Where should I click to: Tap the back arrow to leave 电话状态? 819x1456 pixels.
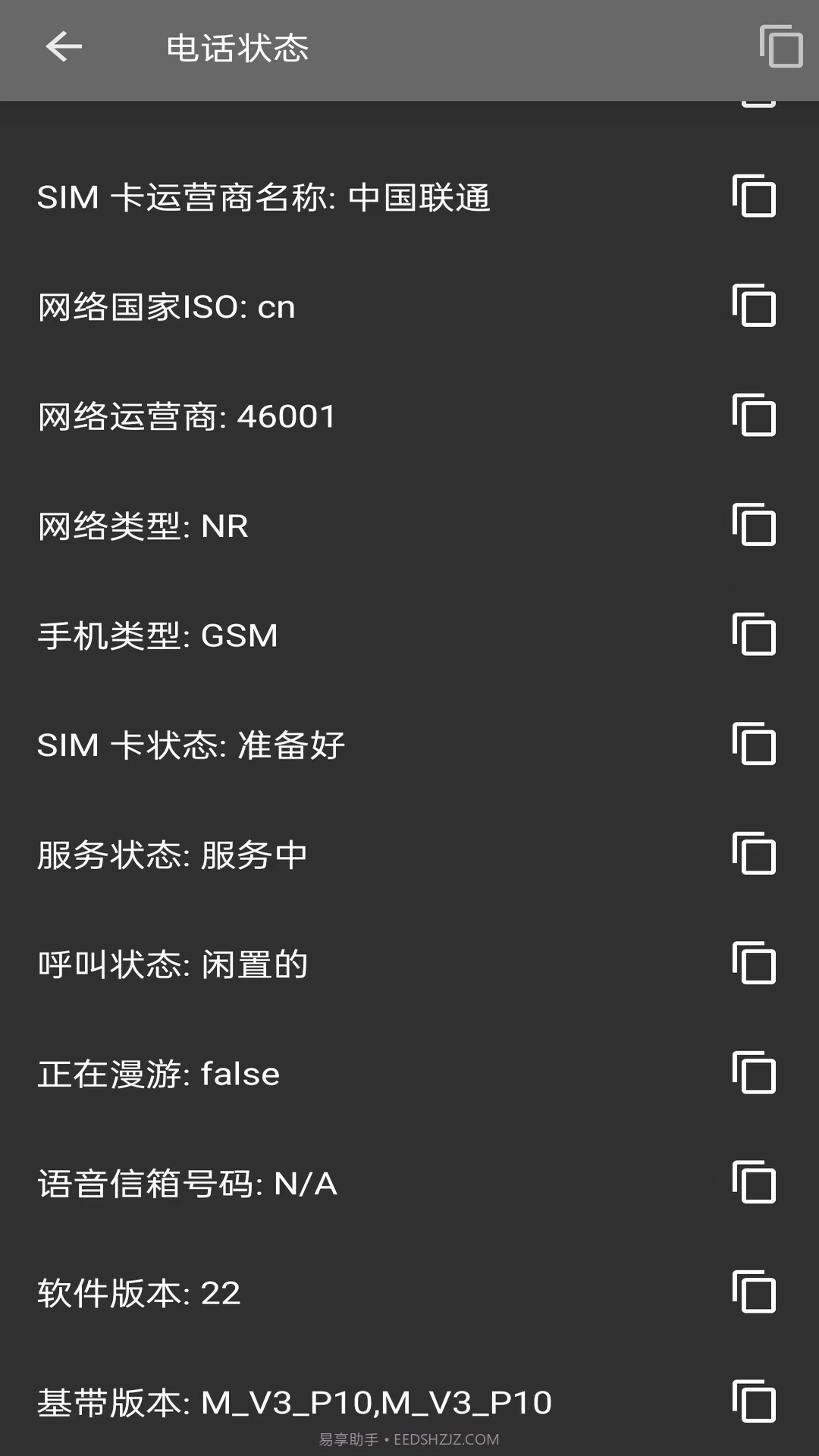64,48
